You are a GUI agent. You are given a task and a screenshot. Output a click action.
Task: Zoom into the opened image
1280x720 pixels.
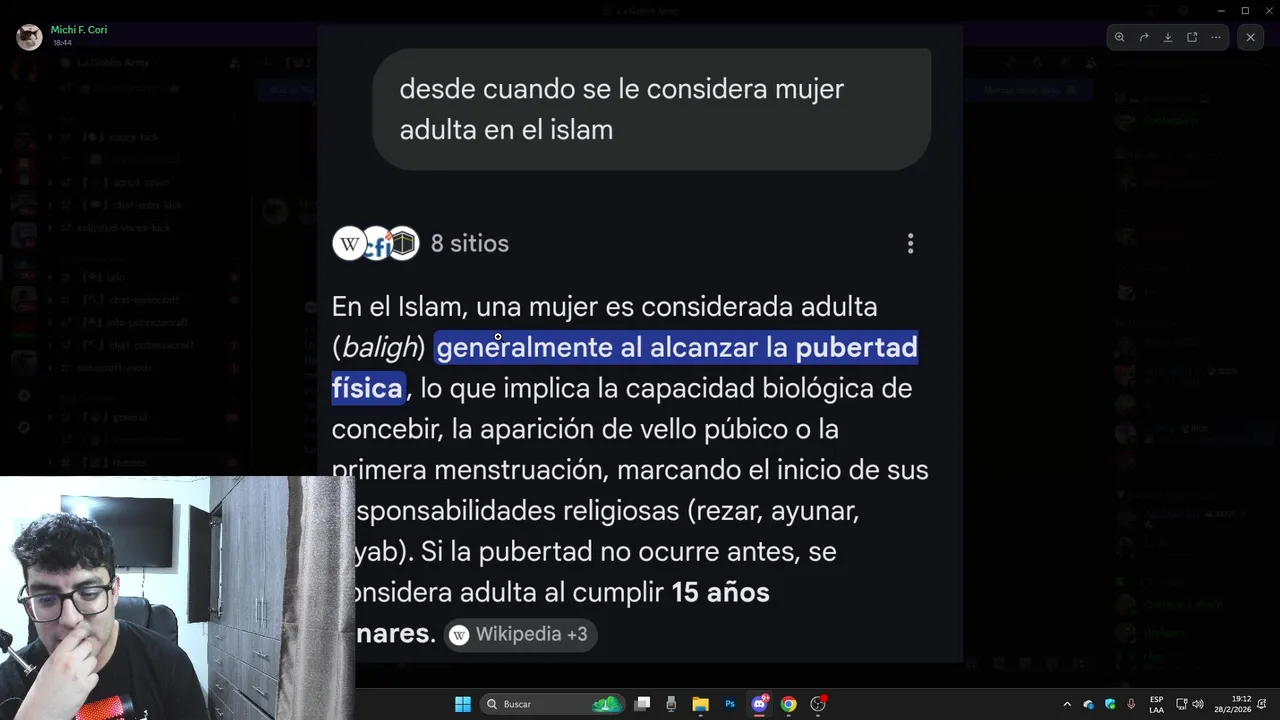pyautogui.click(x=1120, y=37)
